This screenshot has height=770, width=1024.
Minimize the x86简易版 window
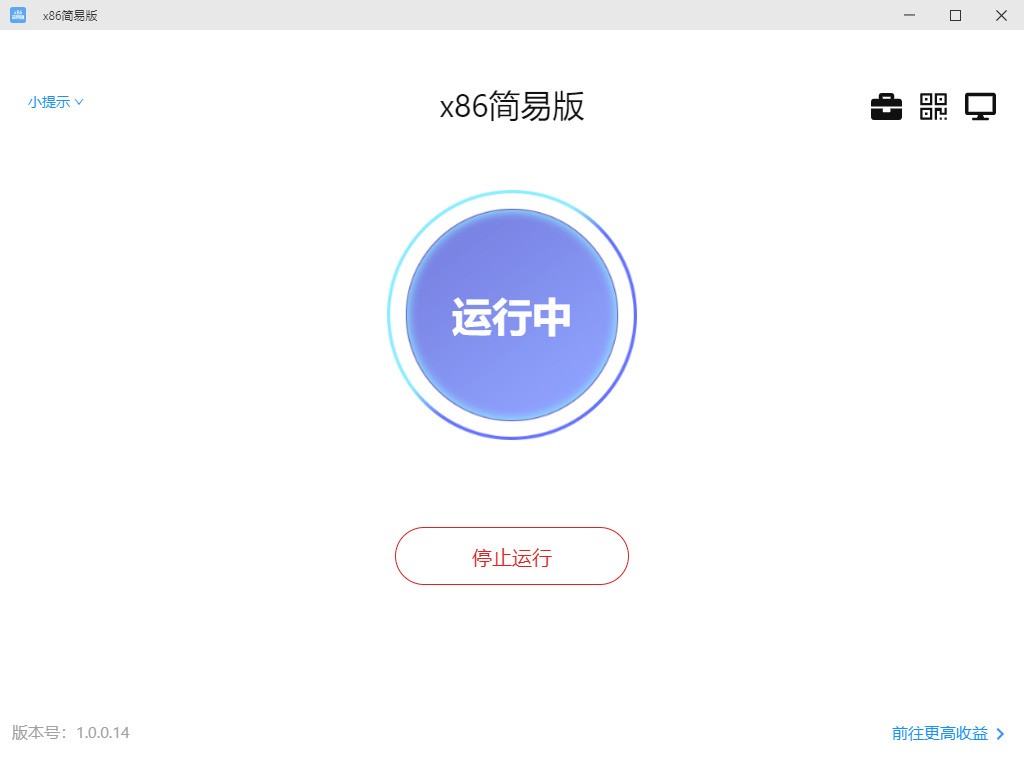click(910, 15)
